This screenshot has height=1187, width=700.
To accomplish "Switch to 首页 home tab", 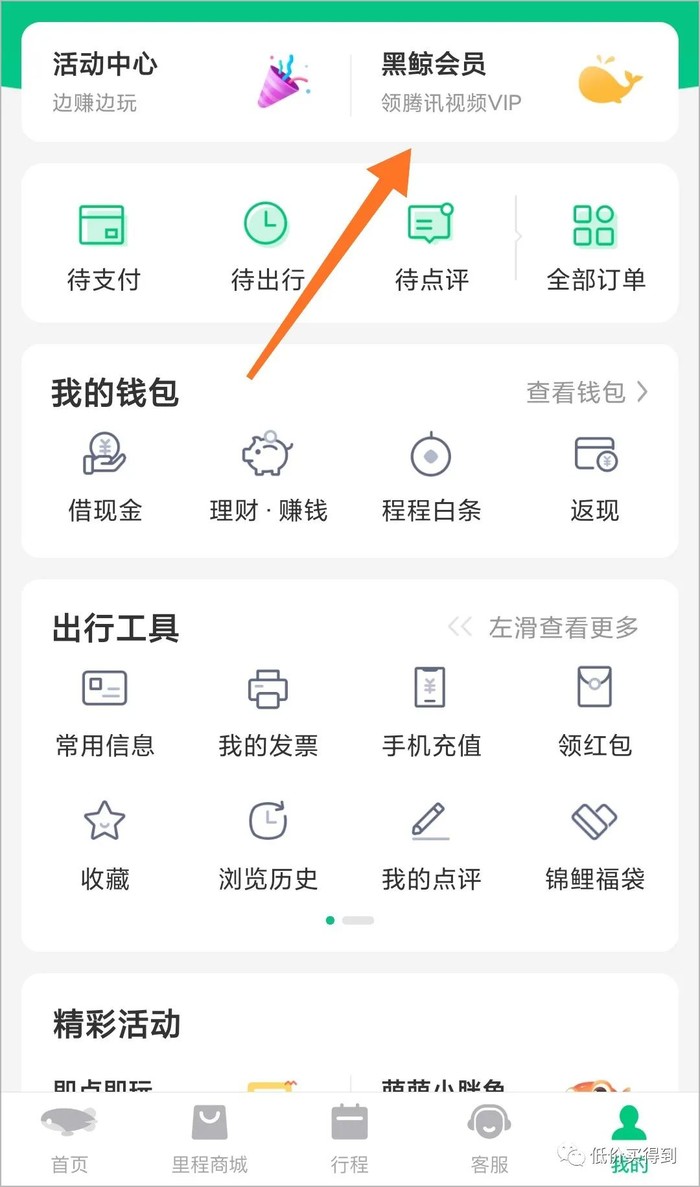I will click(x=69, y=1140).
